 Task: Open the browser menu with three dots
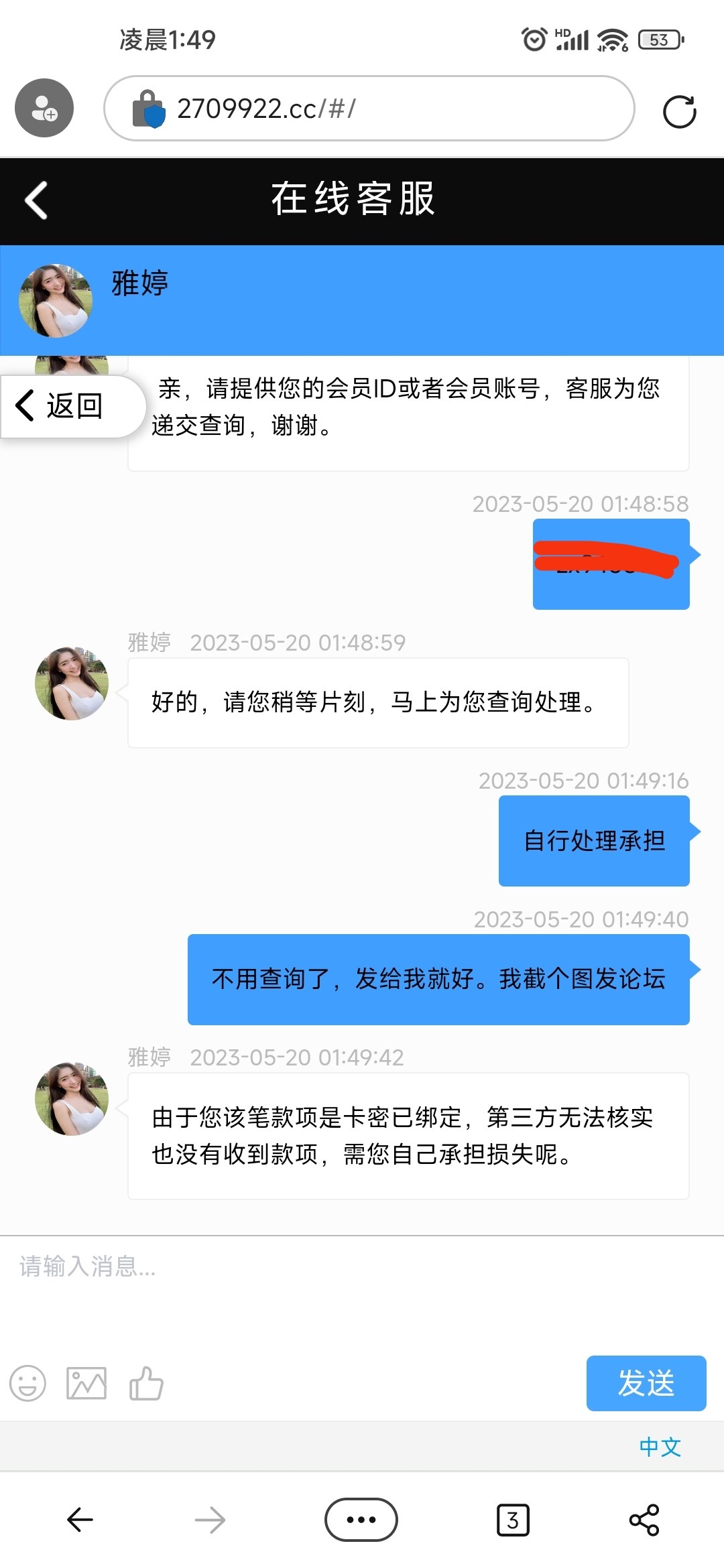[361, 1520]
